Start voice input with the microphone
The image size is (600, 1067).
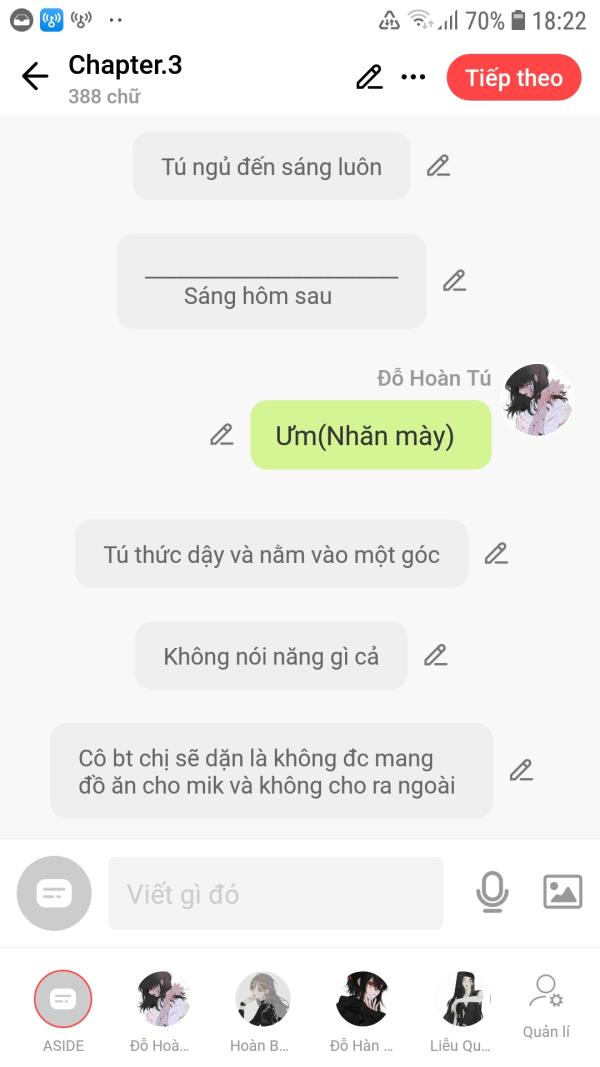tap(492, 891)
